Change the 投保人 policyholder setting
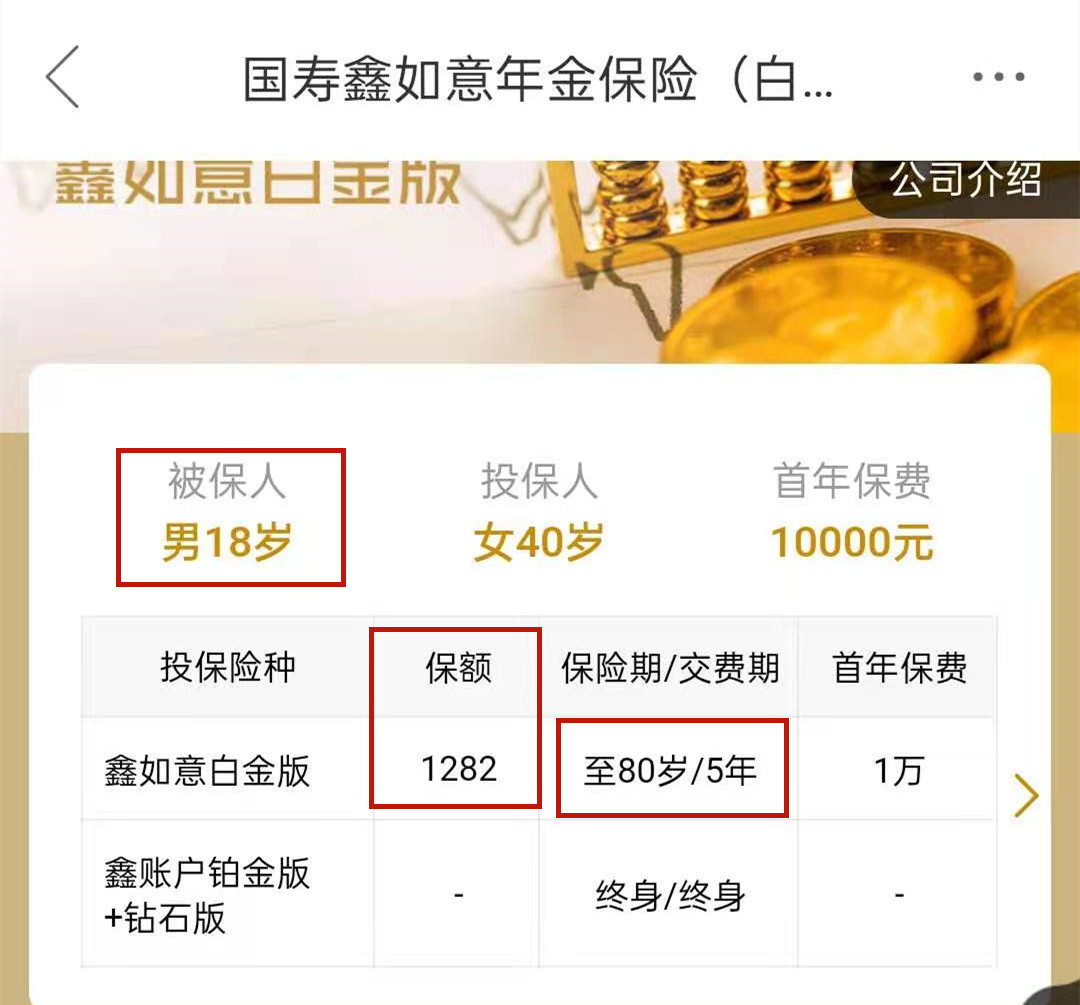The height and width of the screenshot is (1005, 1080). (539, 517)
